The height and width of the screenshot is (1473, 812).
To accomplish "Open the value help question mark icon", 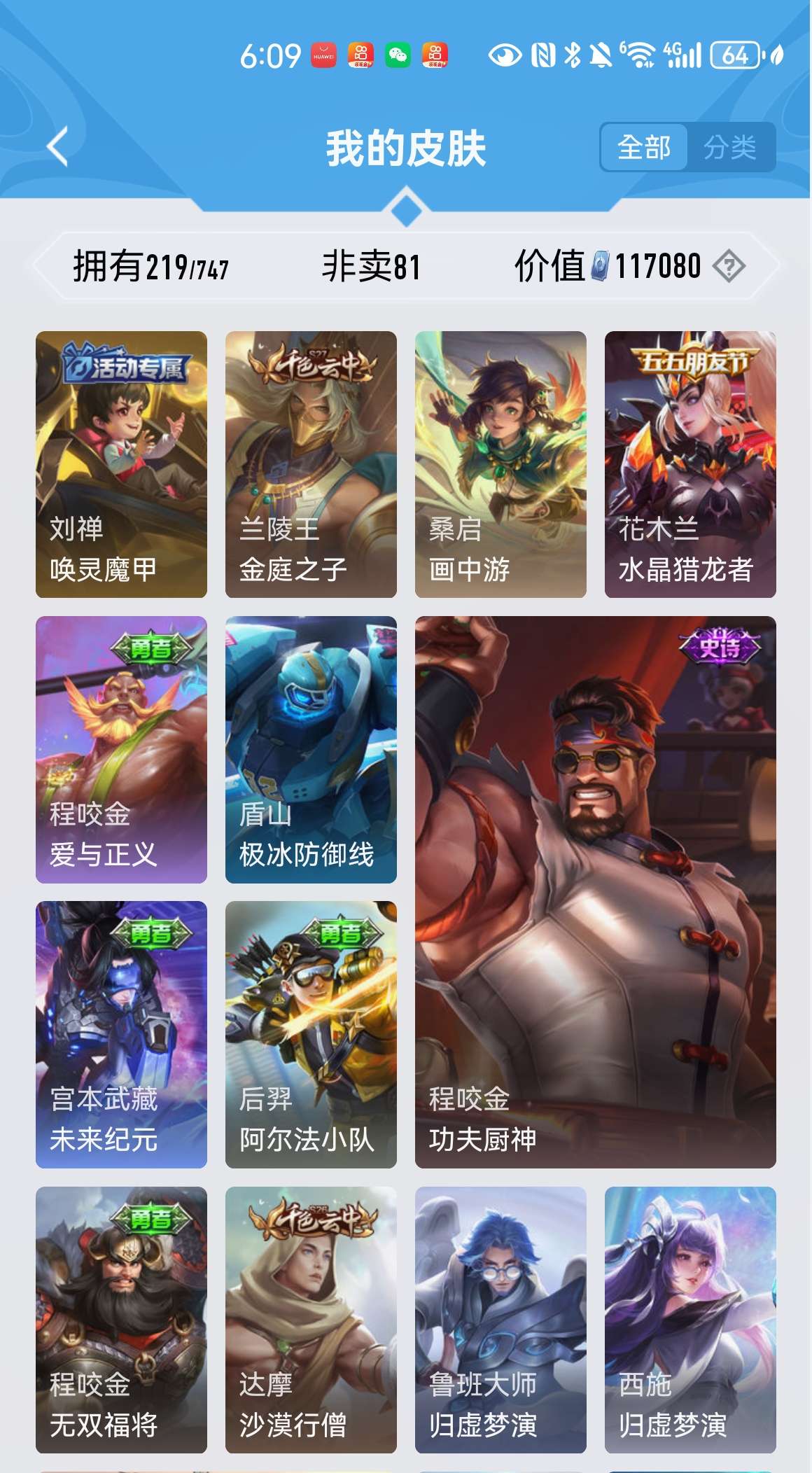I will tap(729, 267).
